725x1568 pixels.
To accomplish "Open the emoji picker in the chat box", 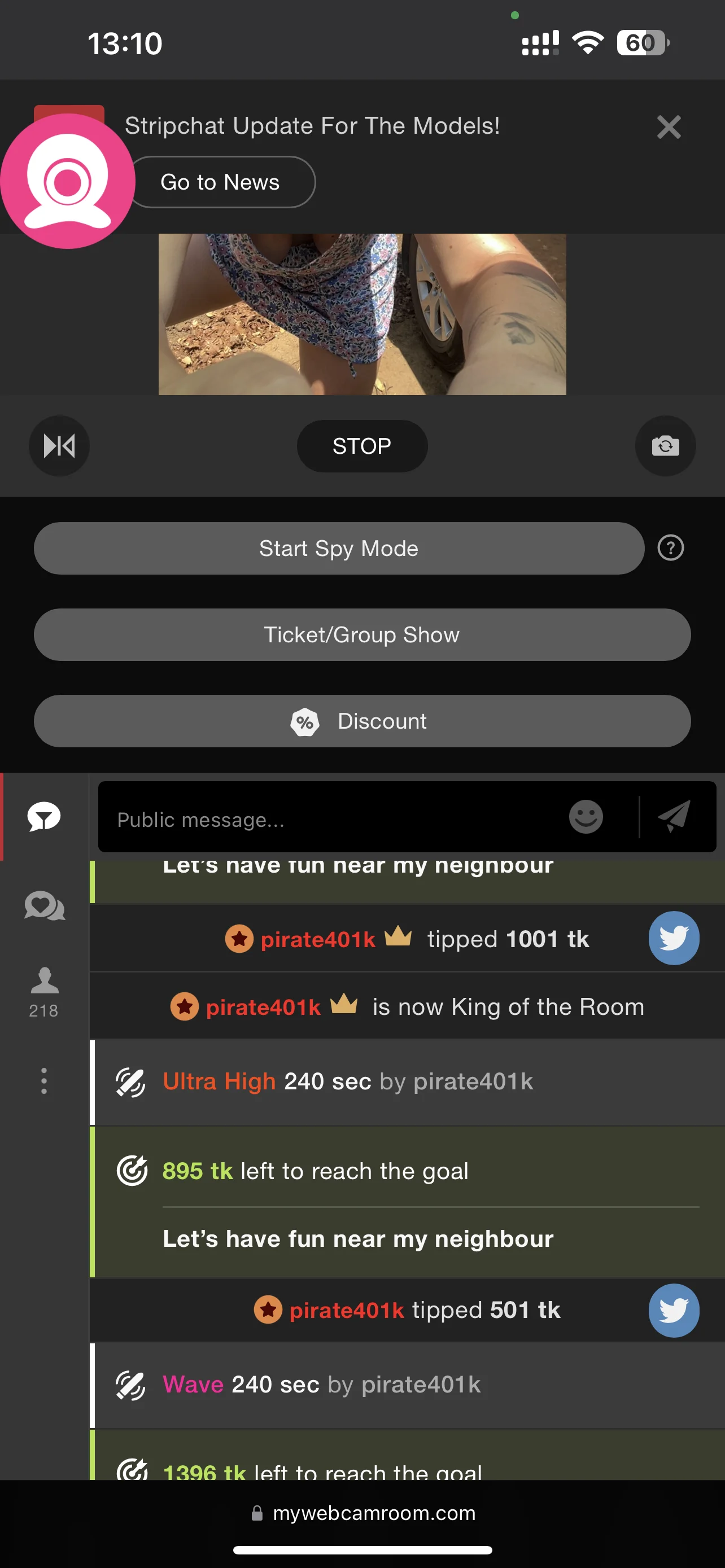I will [x=586, y=817].
